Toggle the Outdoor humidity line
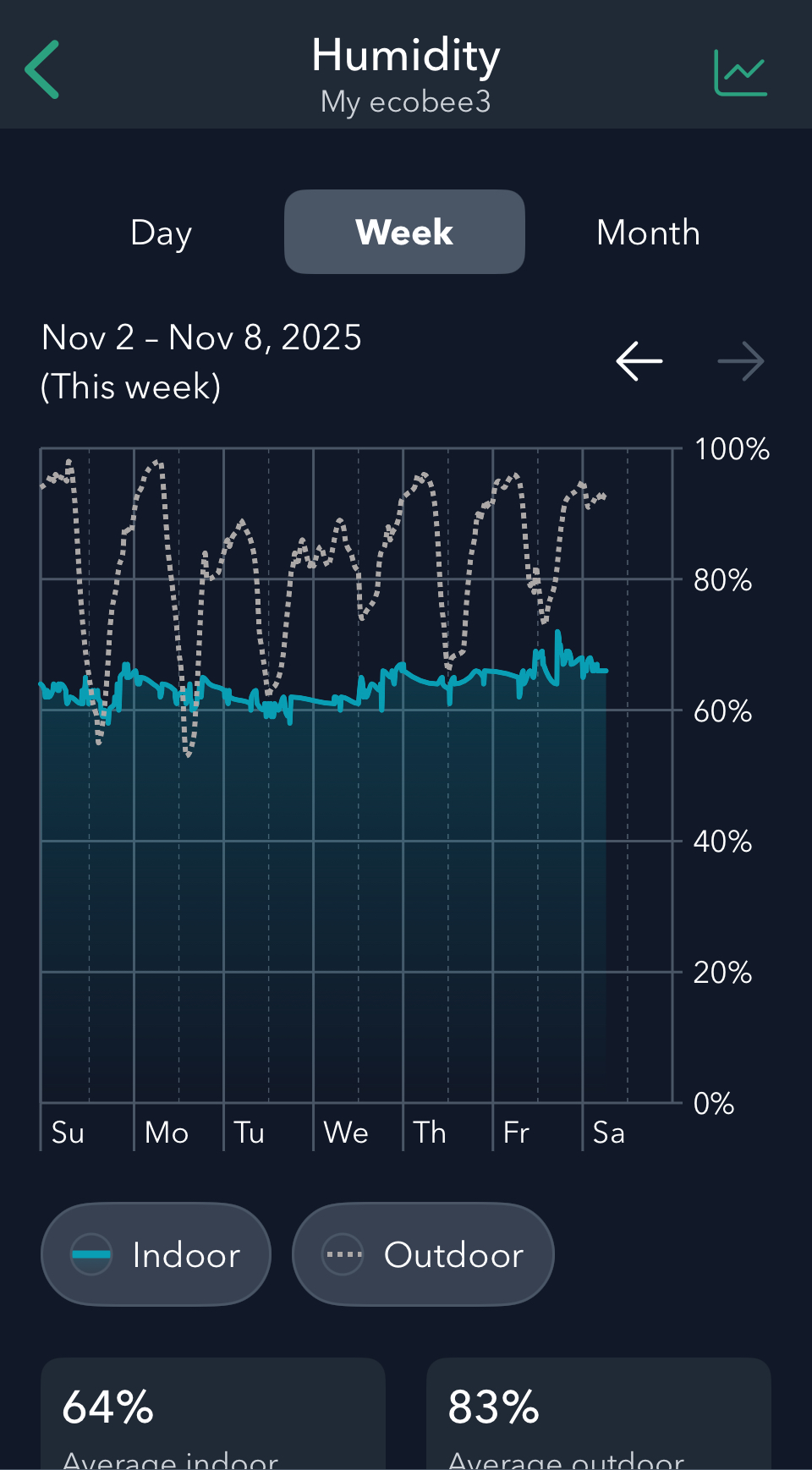812x1470 pixels. (423, 1254)
